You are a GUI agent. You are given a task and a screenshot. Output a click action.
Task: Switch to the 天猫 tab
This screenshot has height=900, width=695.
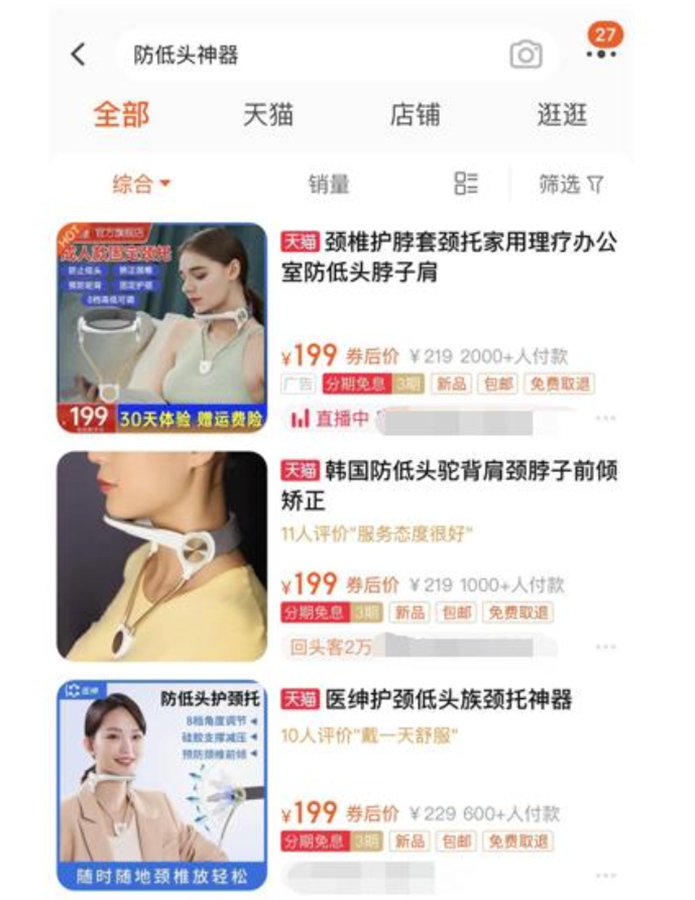click(x=268, y=114)
